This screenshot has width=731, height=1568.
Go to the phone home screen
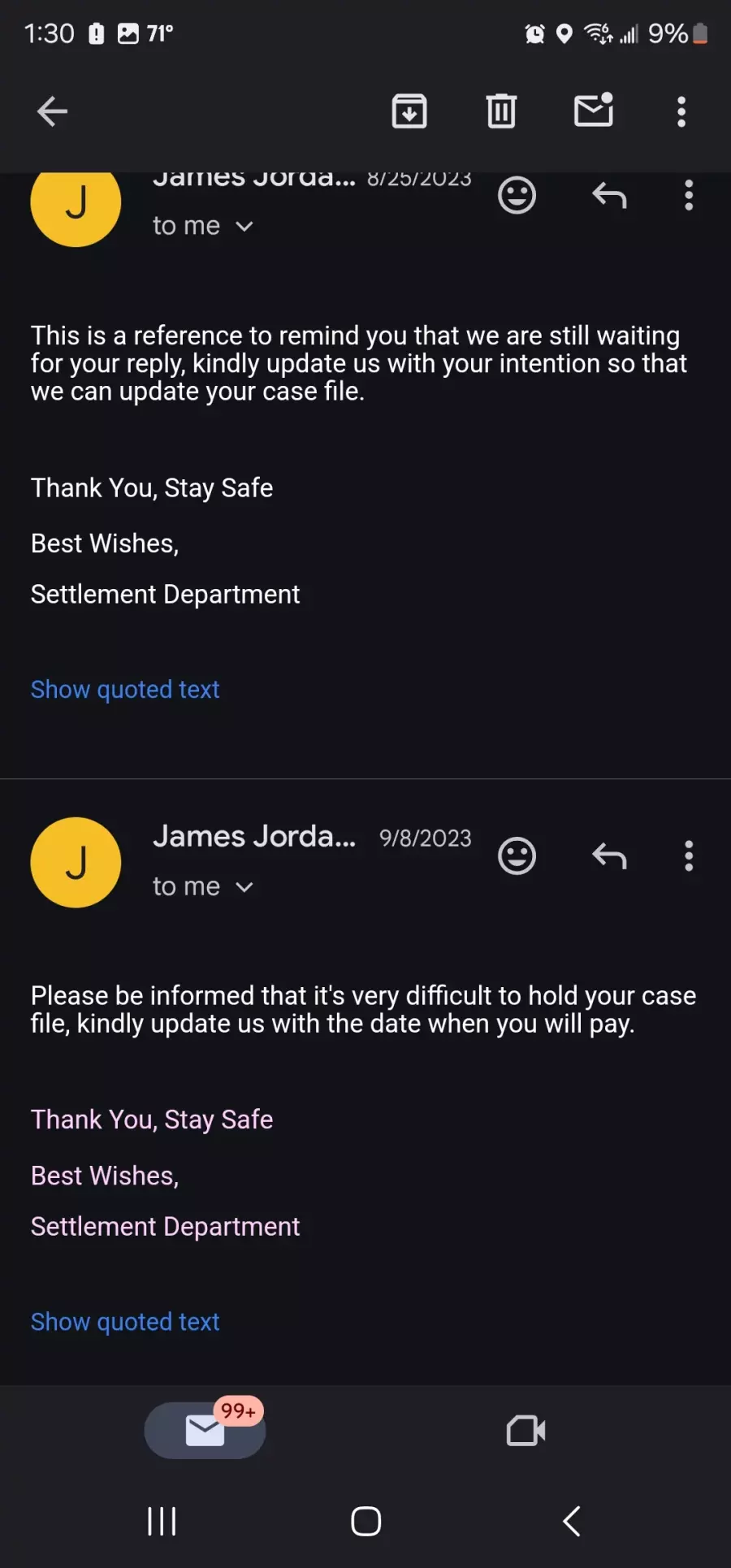366,1522
